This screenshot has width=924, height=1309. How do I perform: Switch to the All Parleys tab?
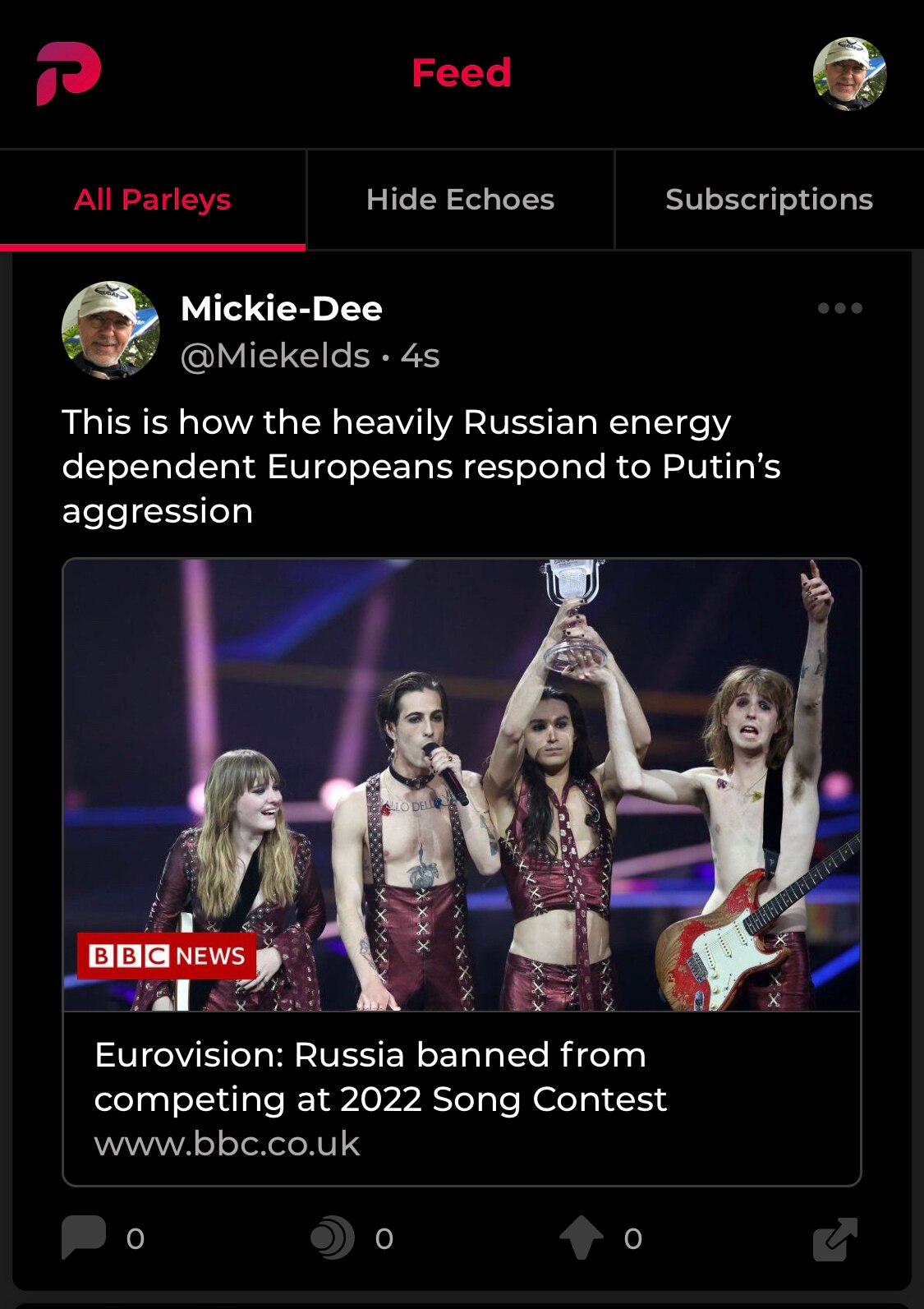(153, 199)
